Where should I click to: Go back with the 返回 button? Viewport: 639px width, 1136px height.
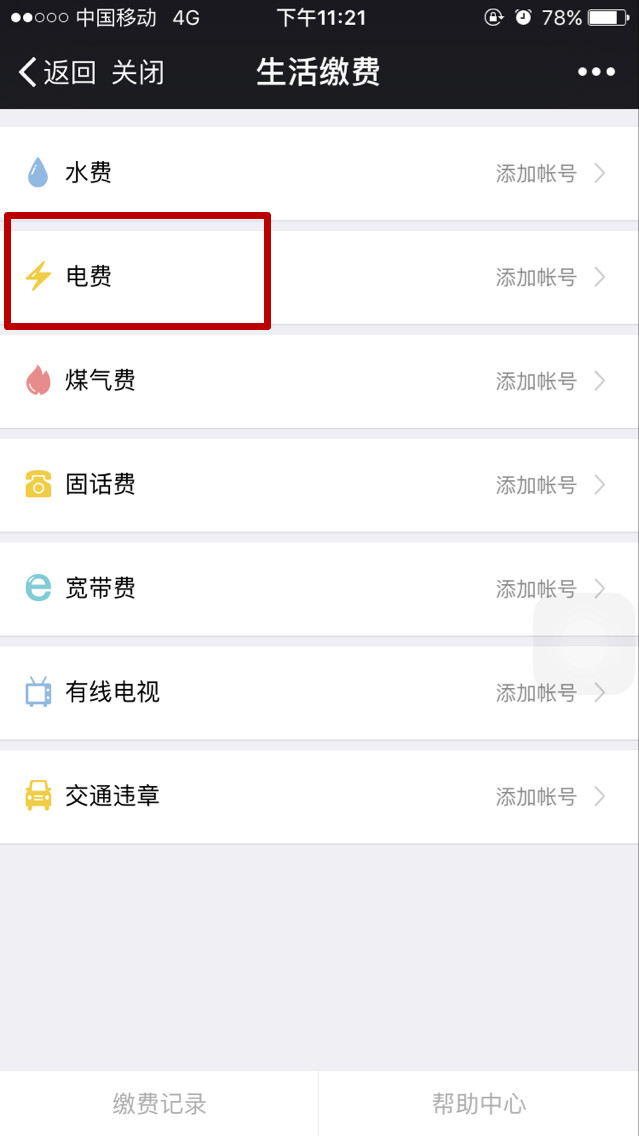click(57, 72)
